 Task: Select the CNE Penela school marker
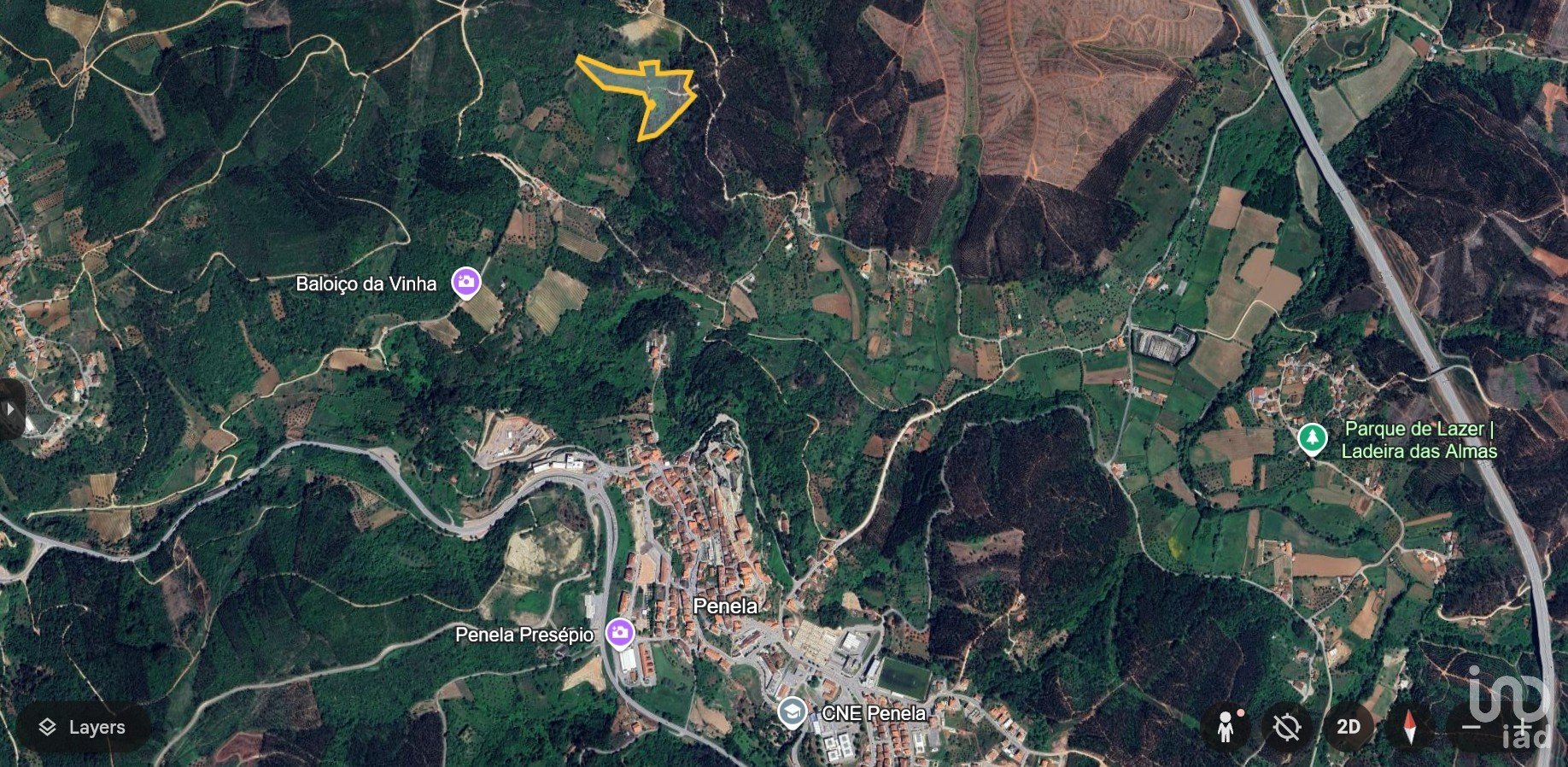[x=793, y=712]
